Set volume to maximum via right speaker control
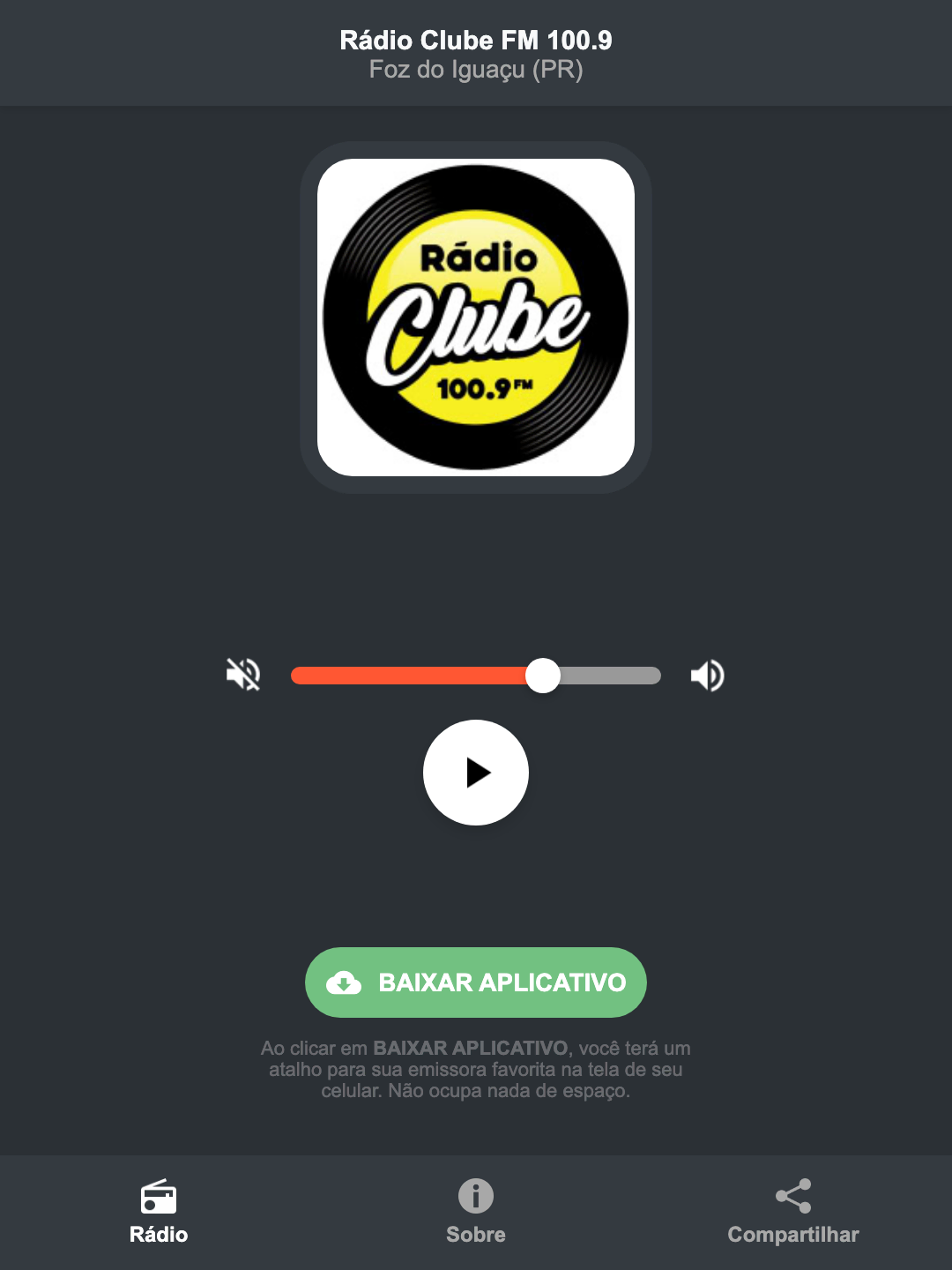Screen dimensions: 952x1270 tap(706, 675)
